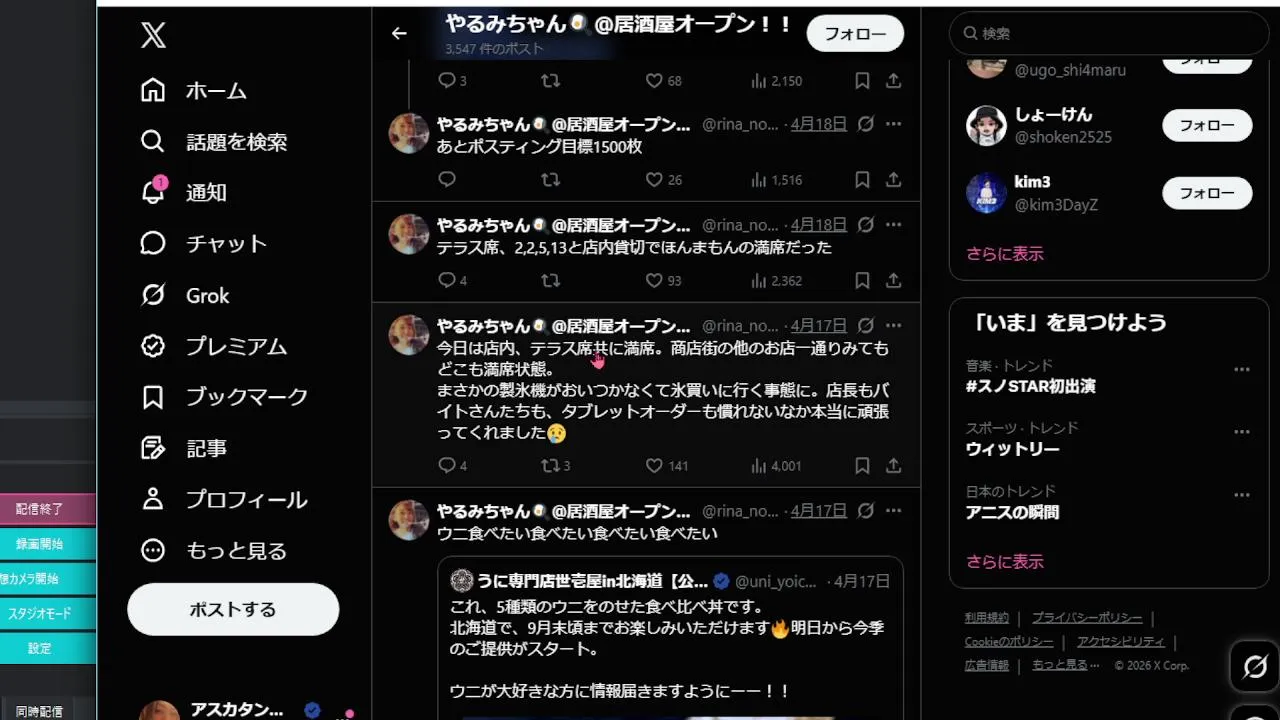Open more options on ウニ食べたい post

tap(893, 510)
